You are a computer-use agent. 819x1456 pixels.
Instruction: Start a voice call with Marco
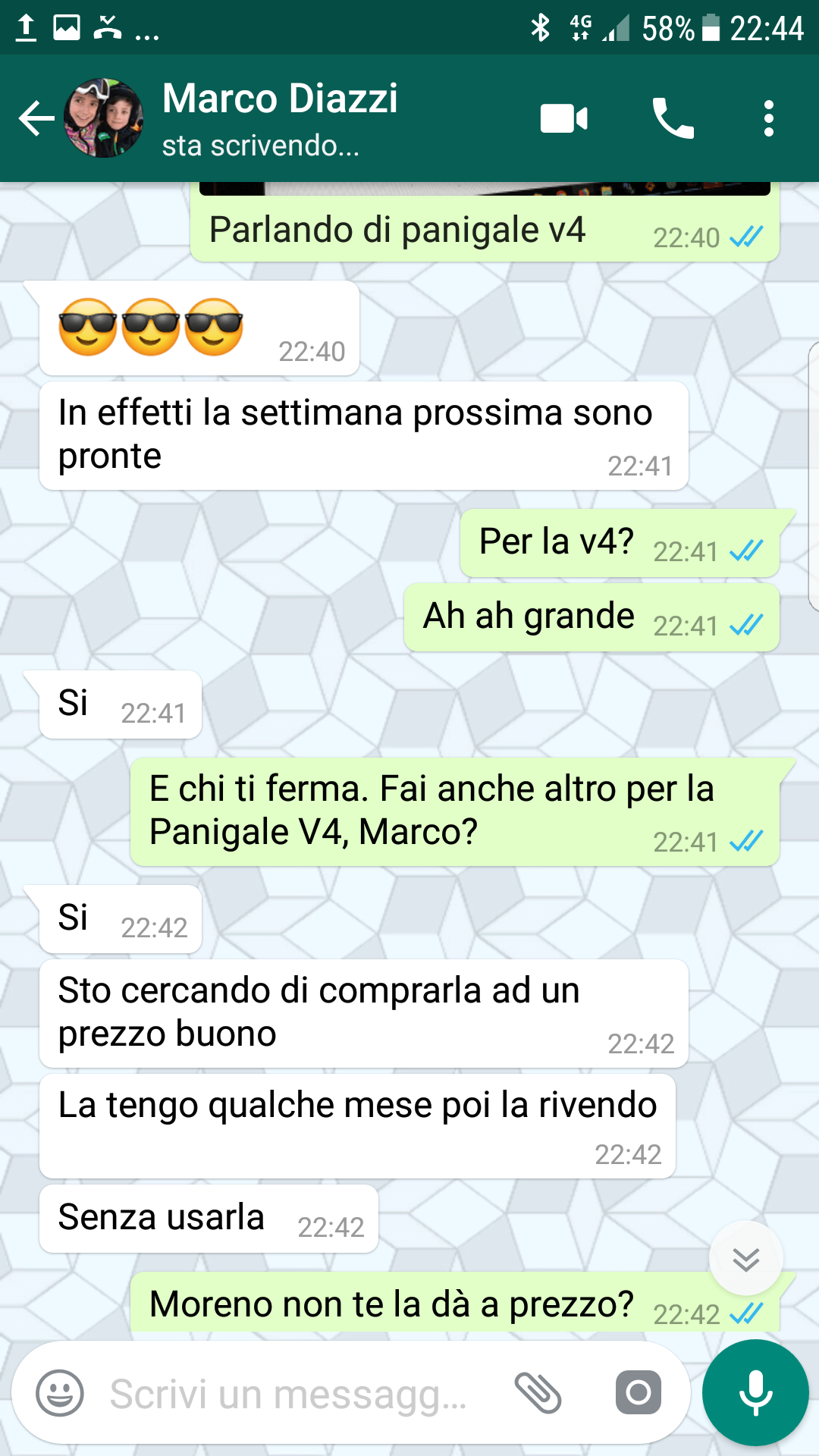click(673, 119)
